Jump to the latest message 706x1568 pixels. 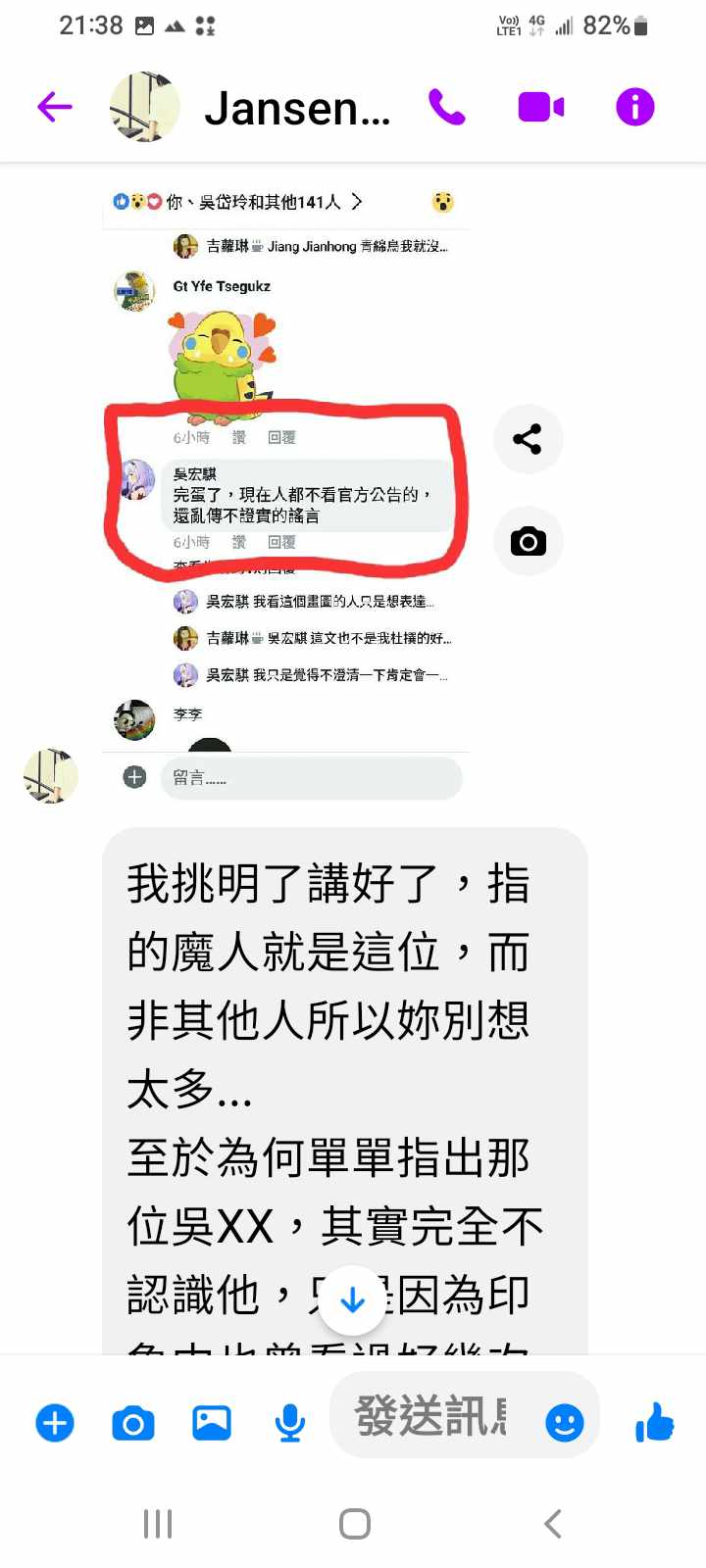click(x=352, y=1300)
